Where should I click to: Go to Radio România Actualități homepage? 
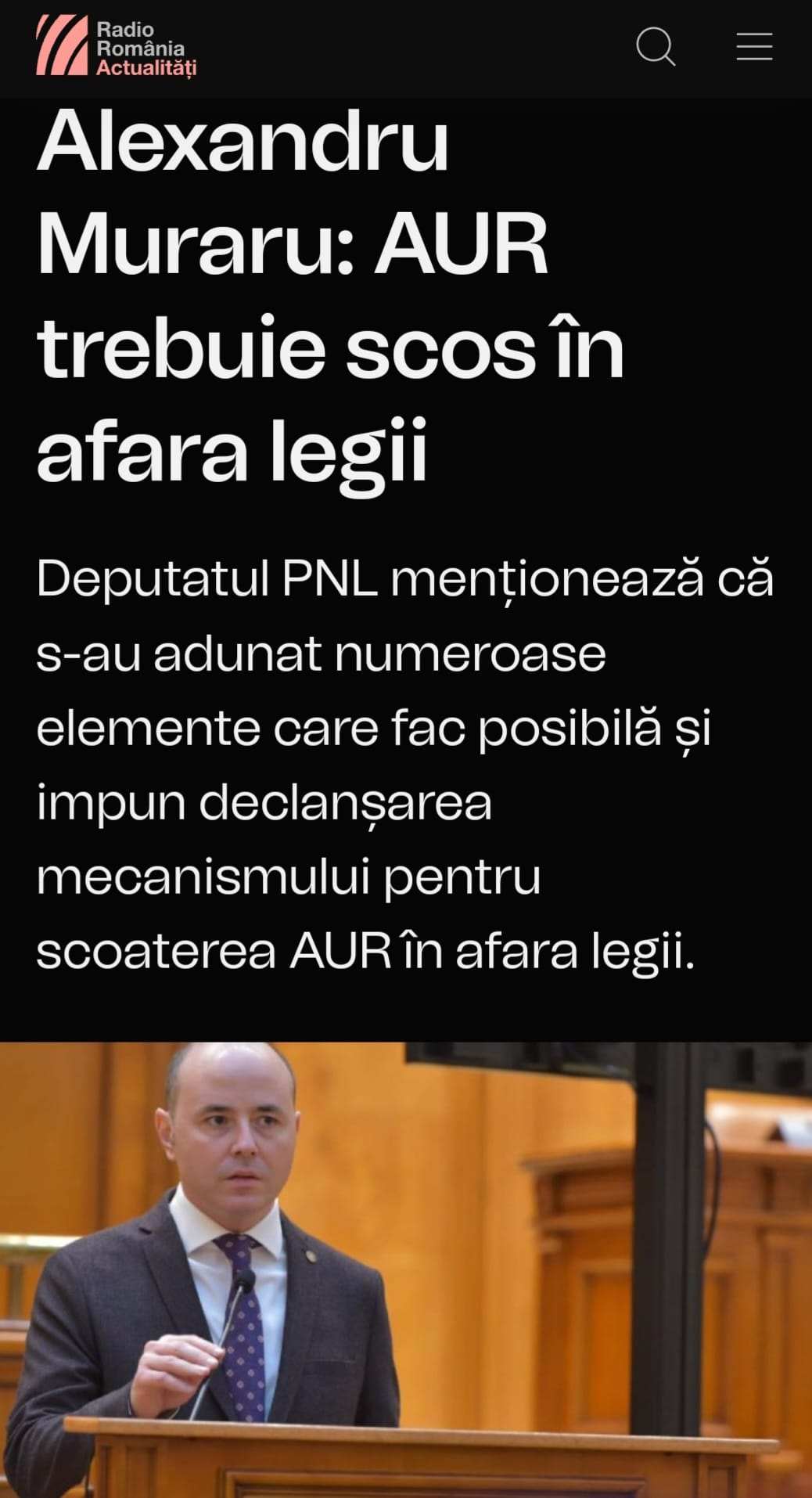(116, 47)
